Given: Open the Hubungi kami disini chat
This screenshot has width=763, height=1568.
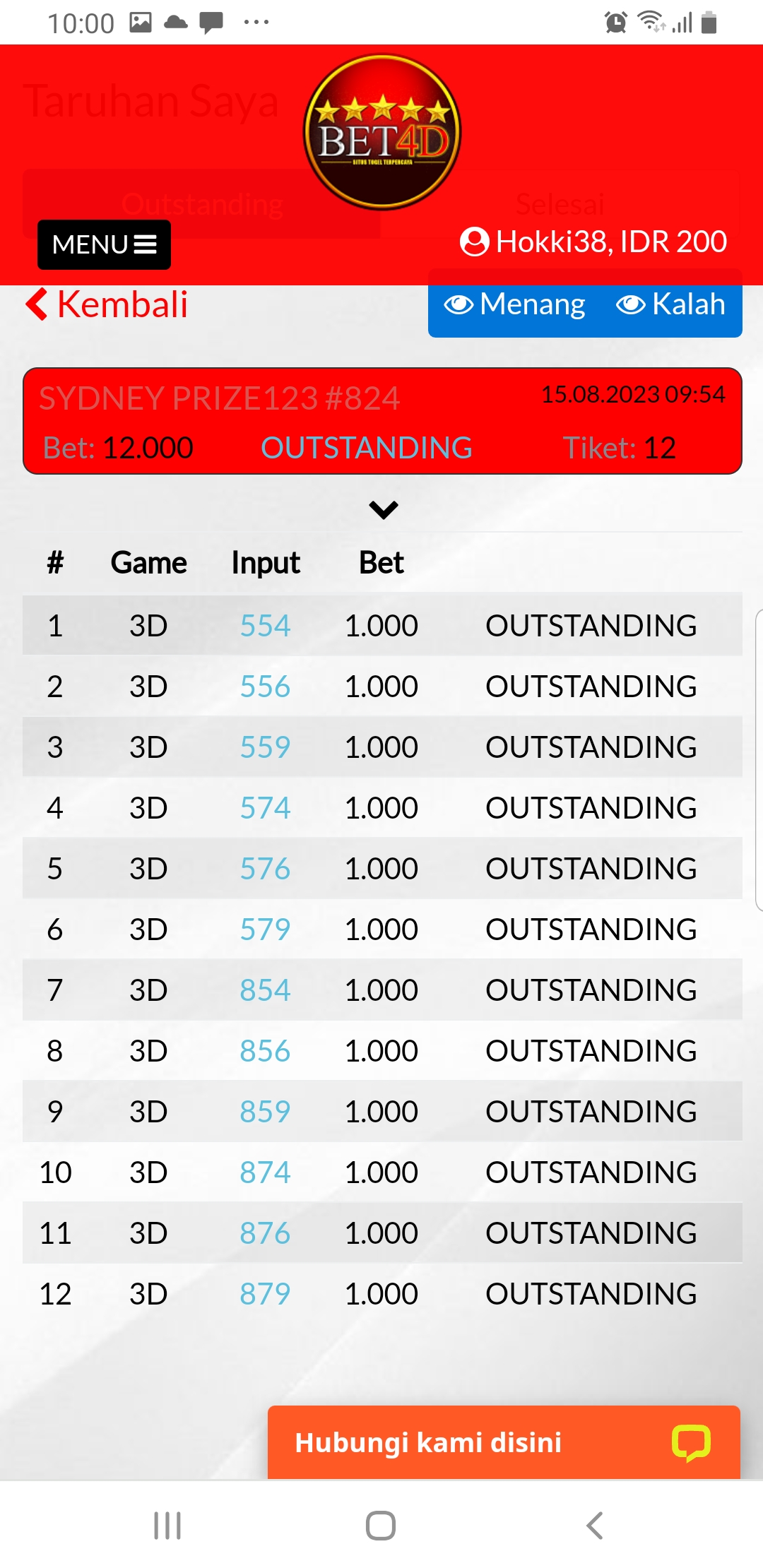Looking at the screenshot, I should point(503,1442).
